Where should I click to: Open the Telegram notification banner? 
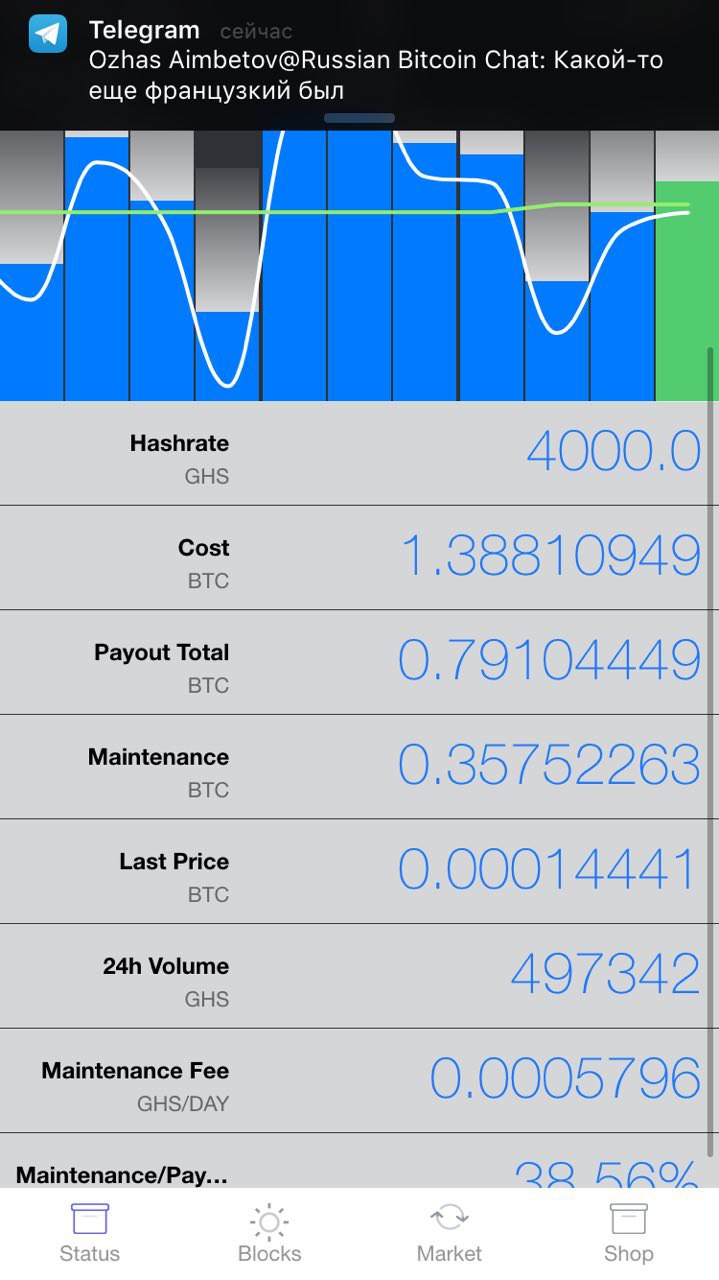click(x=359, y=64)
